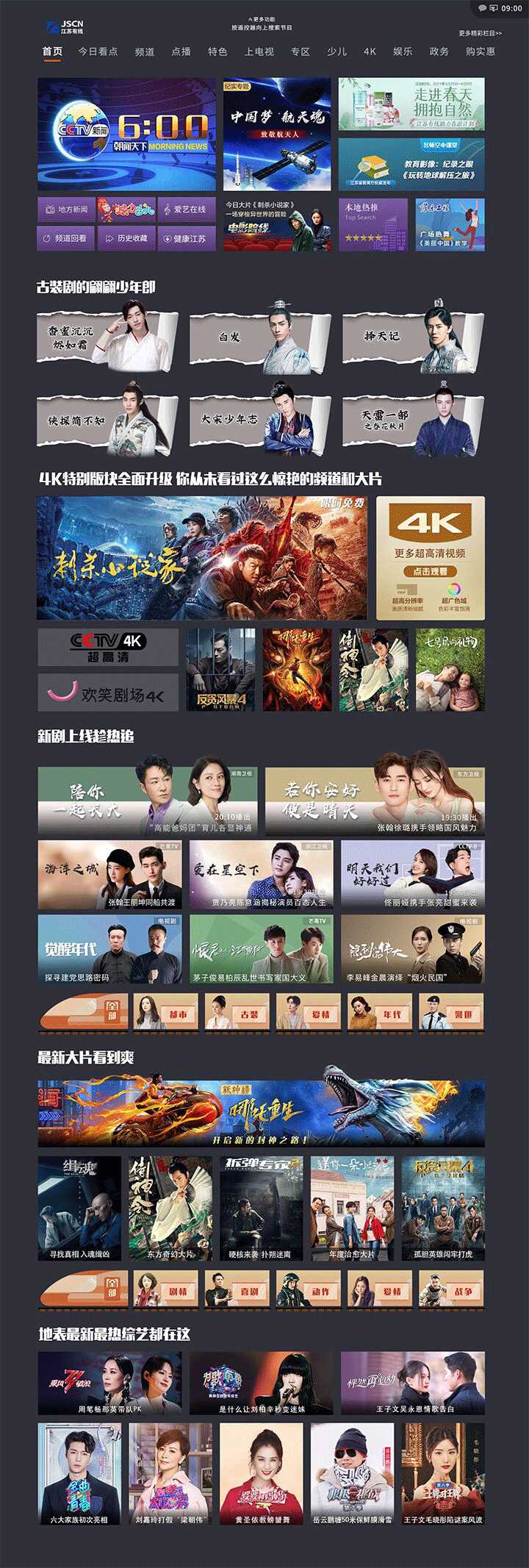Open CCTV 4K 超高清 channel
This screenshot has height=1568, width=529.
pyautogui.click(x=108, y=647)
